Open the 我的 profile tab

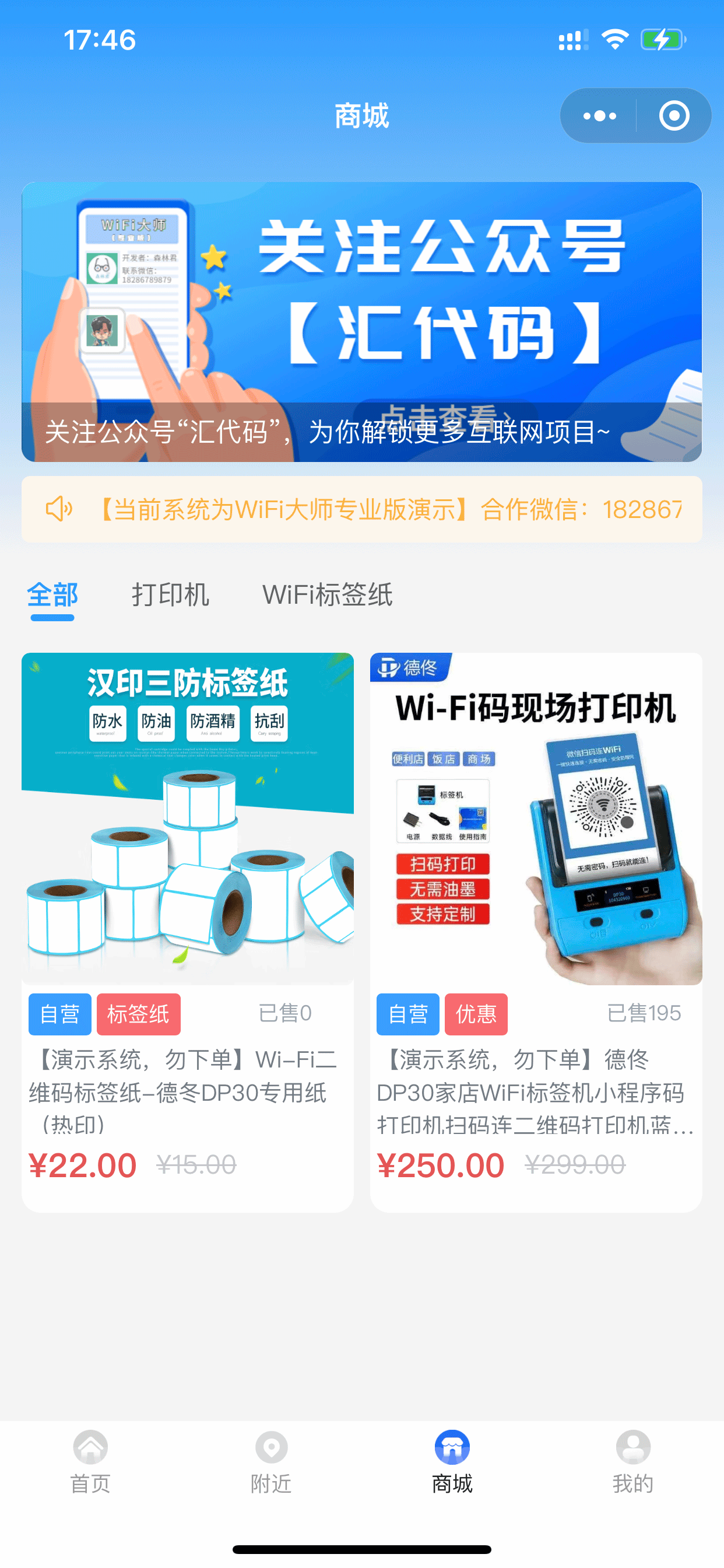coord(632,1462)
